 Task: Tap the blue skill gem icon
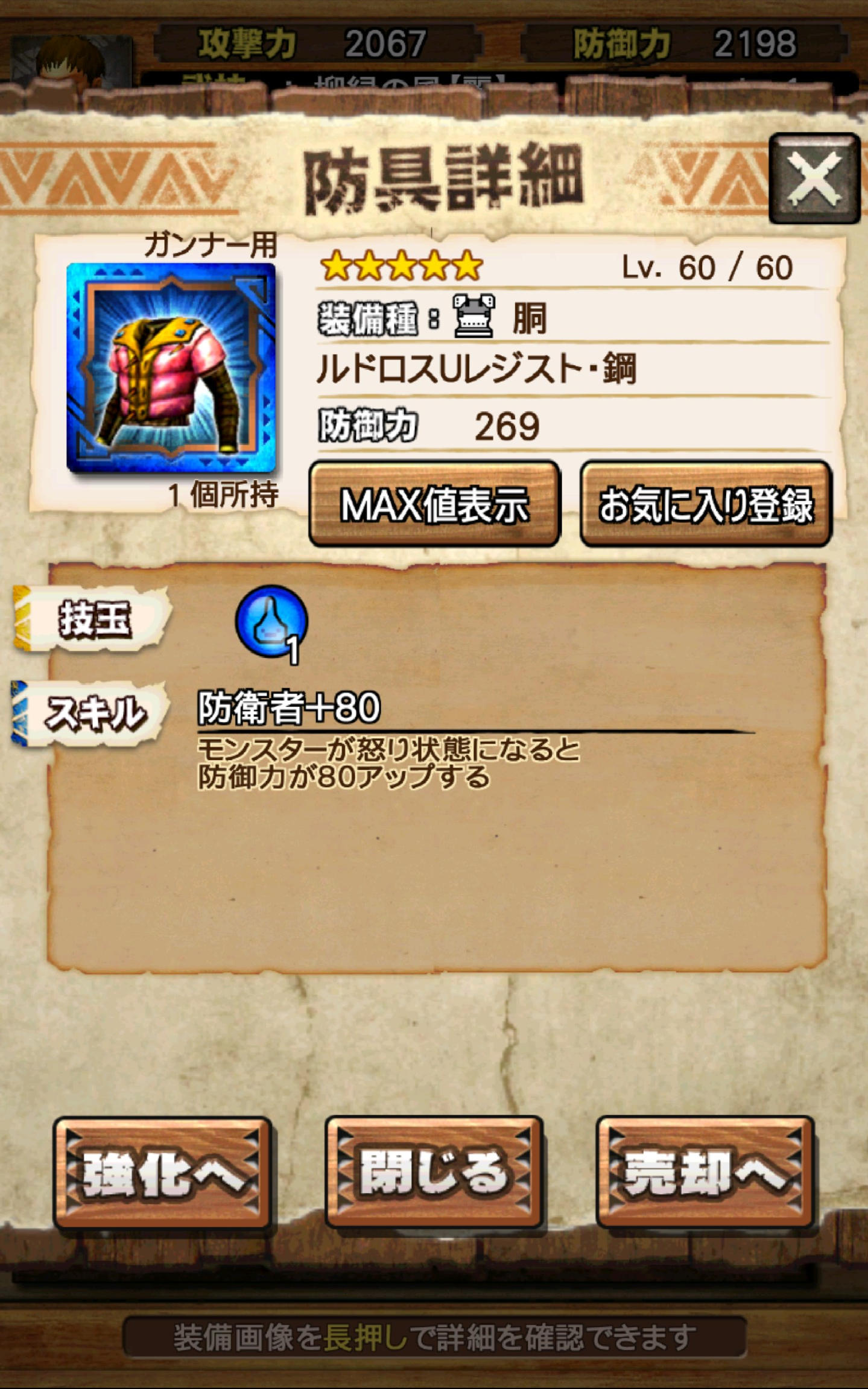coord(271,622)
